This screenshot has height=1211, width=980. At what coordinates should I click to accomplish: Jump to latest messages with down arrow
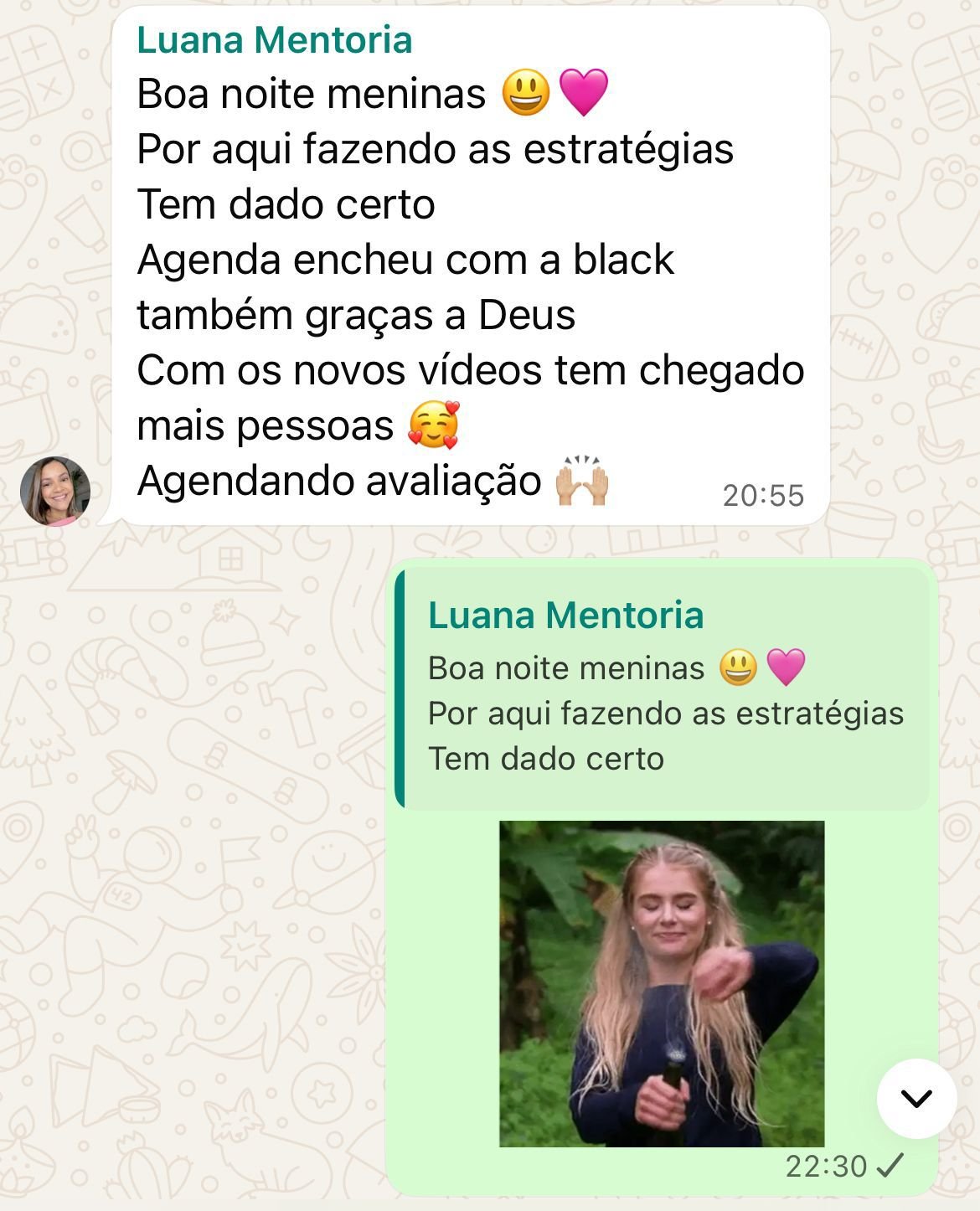click(x=916, y=1098)
